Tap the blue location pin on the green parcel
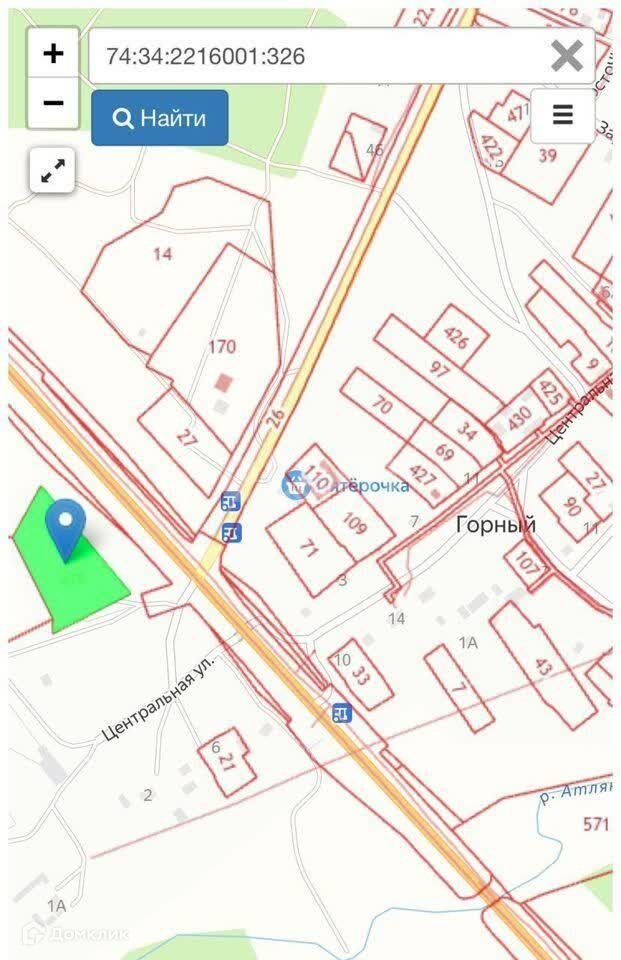The height and width of the screenshot is (960, 621). point(67,526)
